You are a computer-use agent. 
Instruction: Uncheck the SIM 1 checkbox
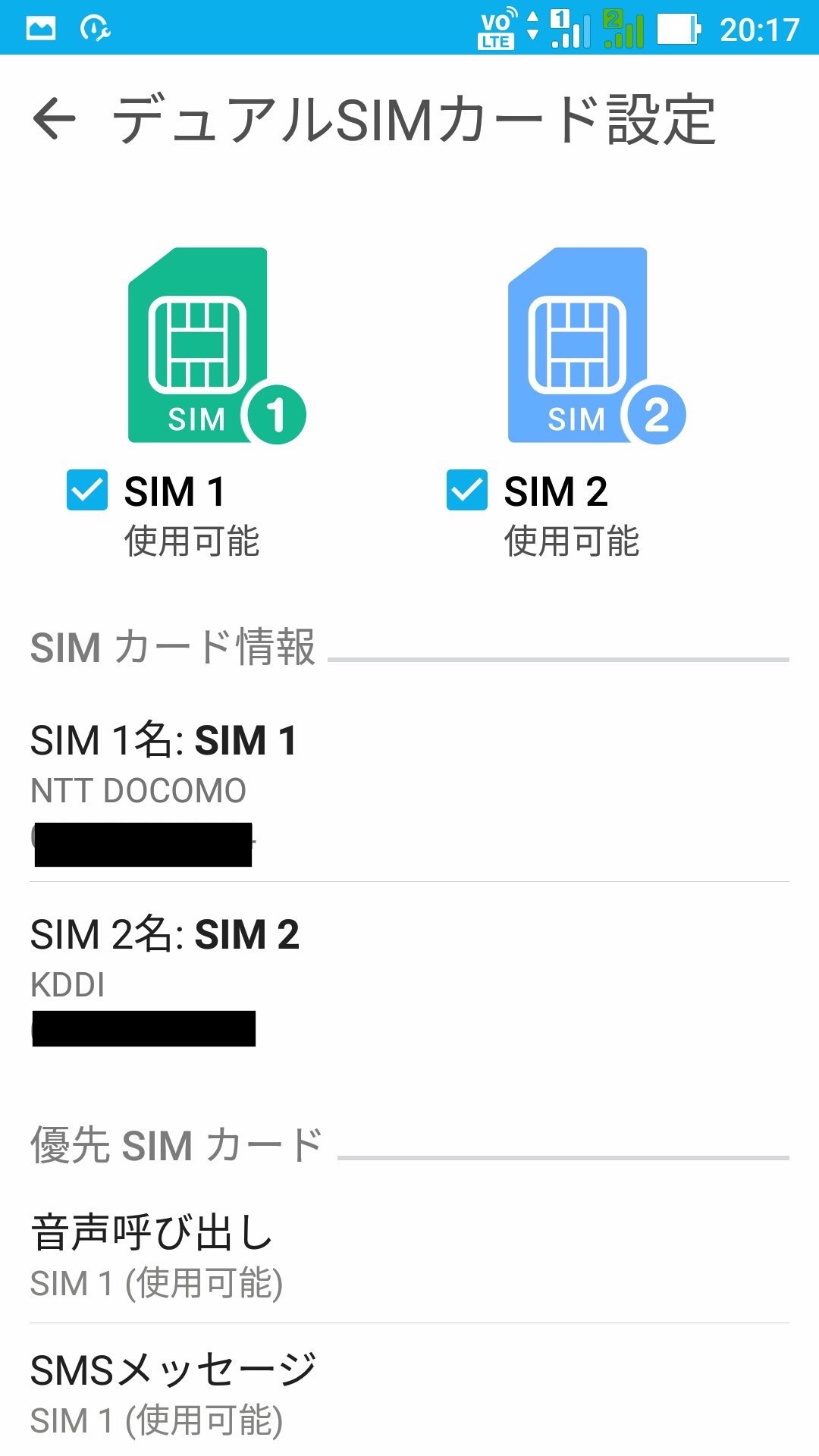[87, 490]
